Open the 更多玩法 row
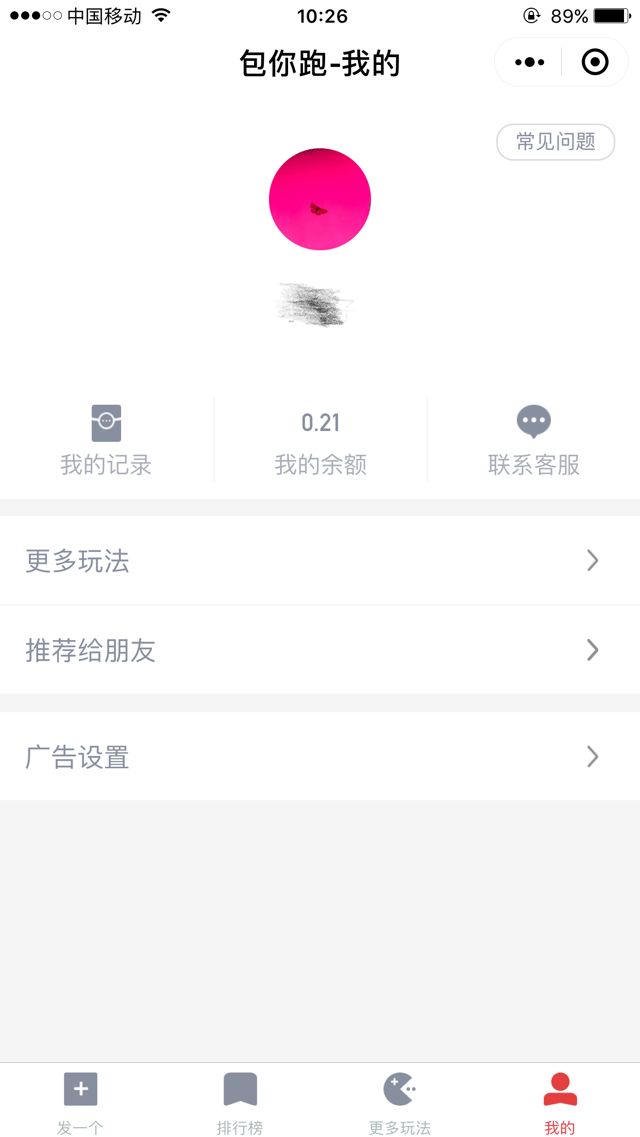Viewport: 640px width, 1137px height. click(x=320, y=561)
